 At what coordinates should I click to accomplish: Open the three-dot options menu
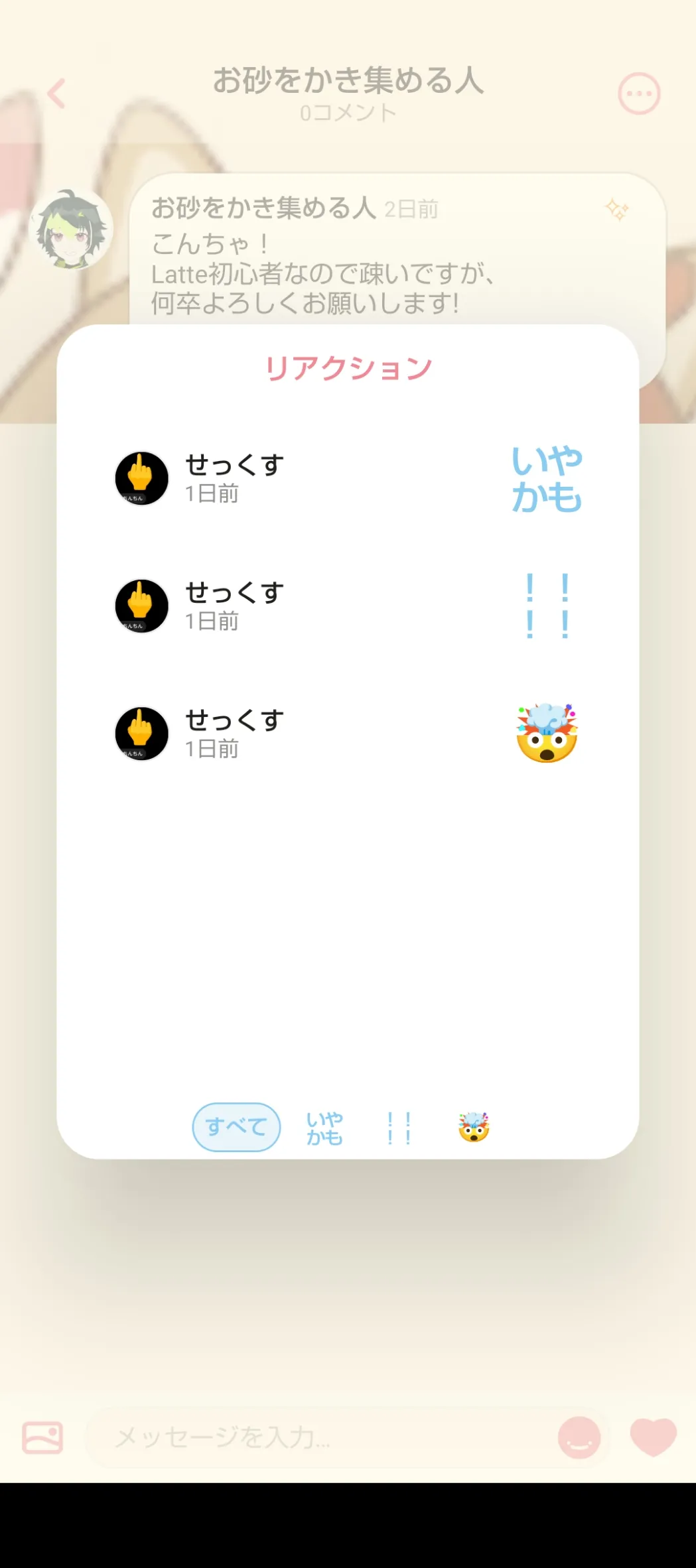[638, 94]
